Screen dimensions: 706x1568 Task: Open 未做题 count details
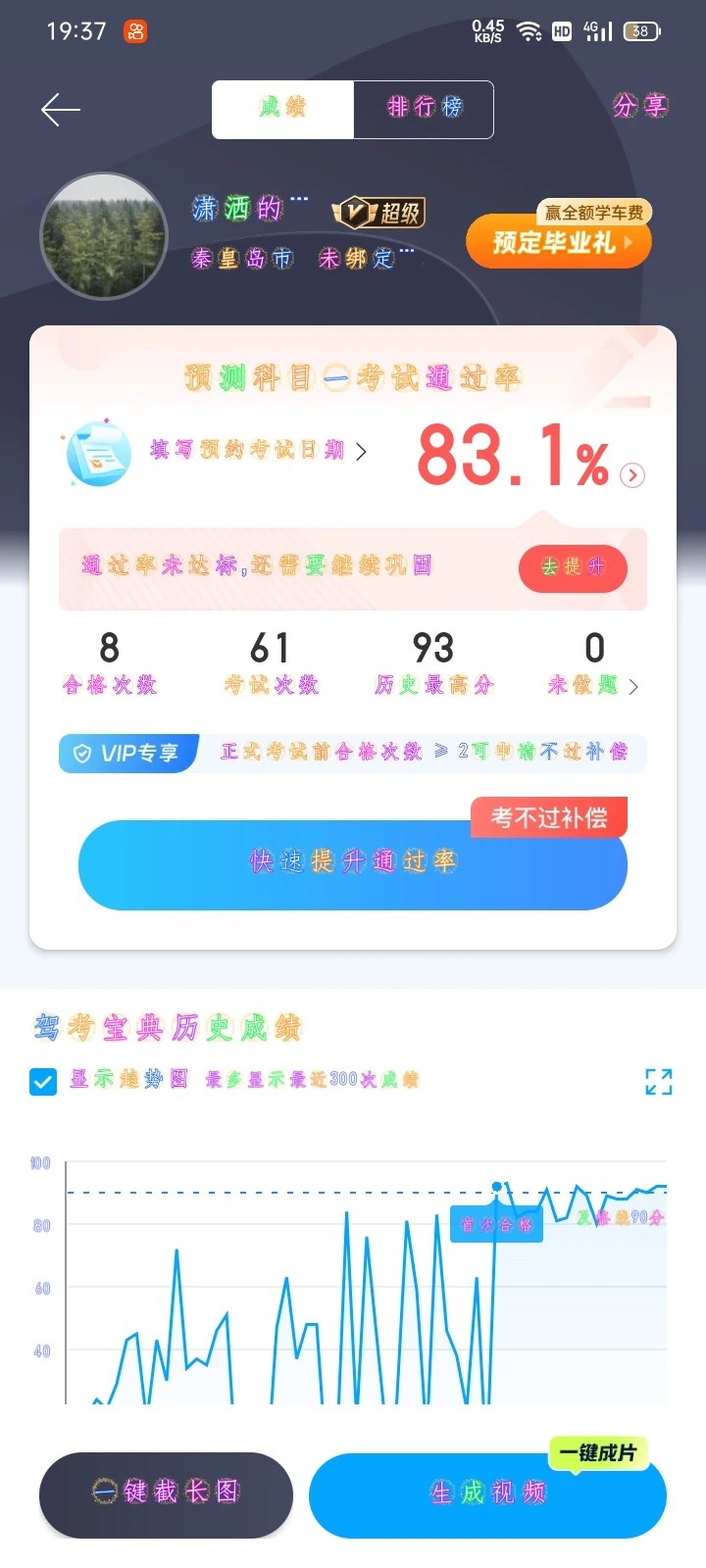click(593, 663)
